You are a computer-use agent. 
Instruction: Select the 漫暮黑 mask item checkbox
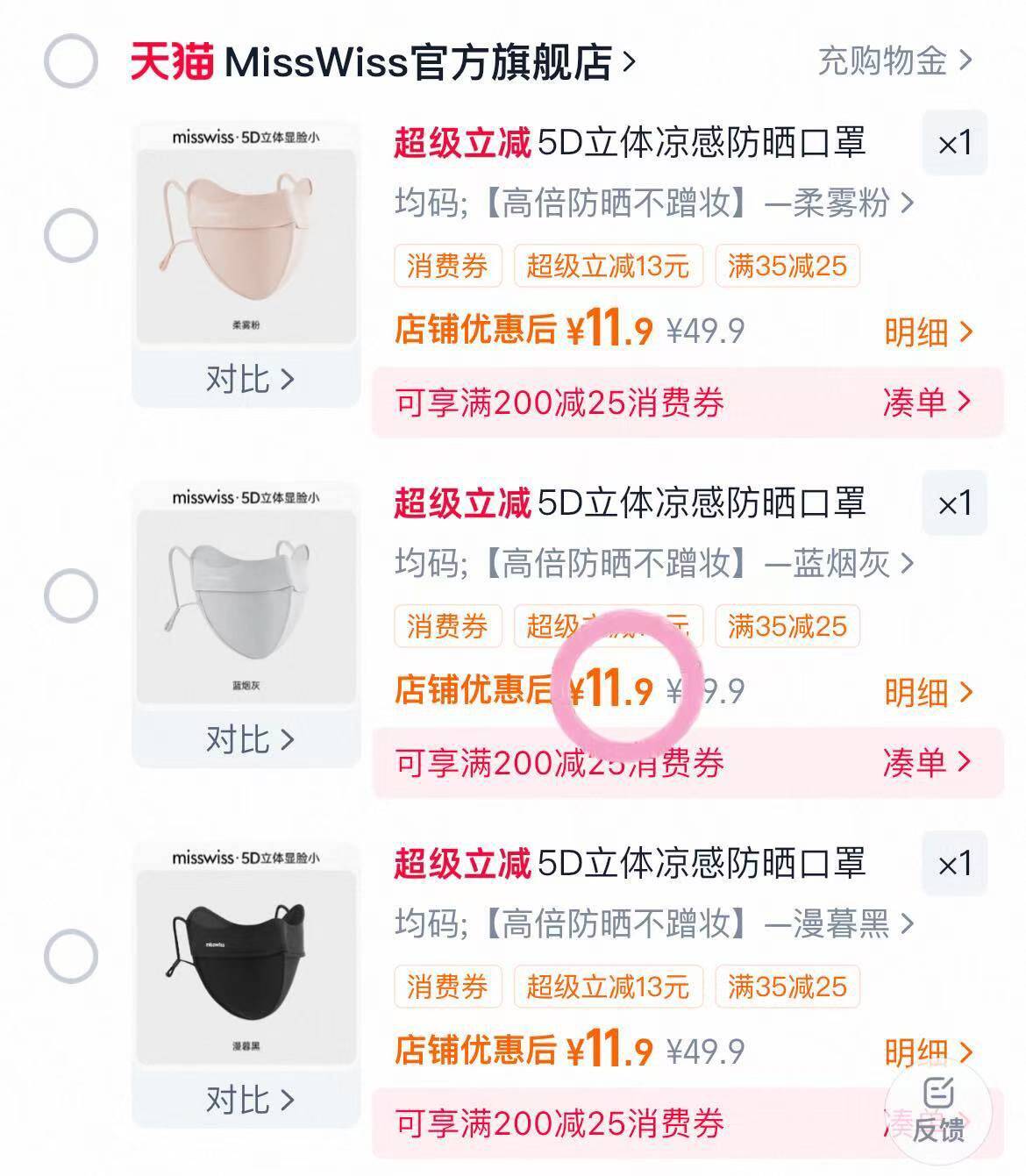(70, 956)
